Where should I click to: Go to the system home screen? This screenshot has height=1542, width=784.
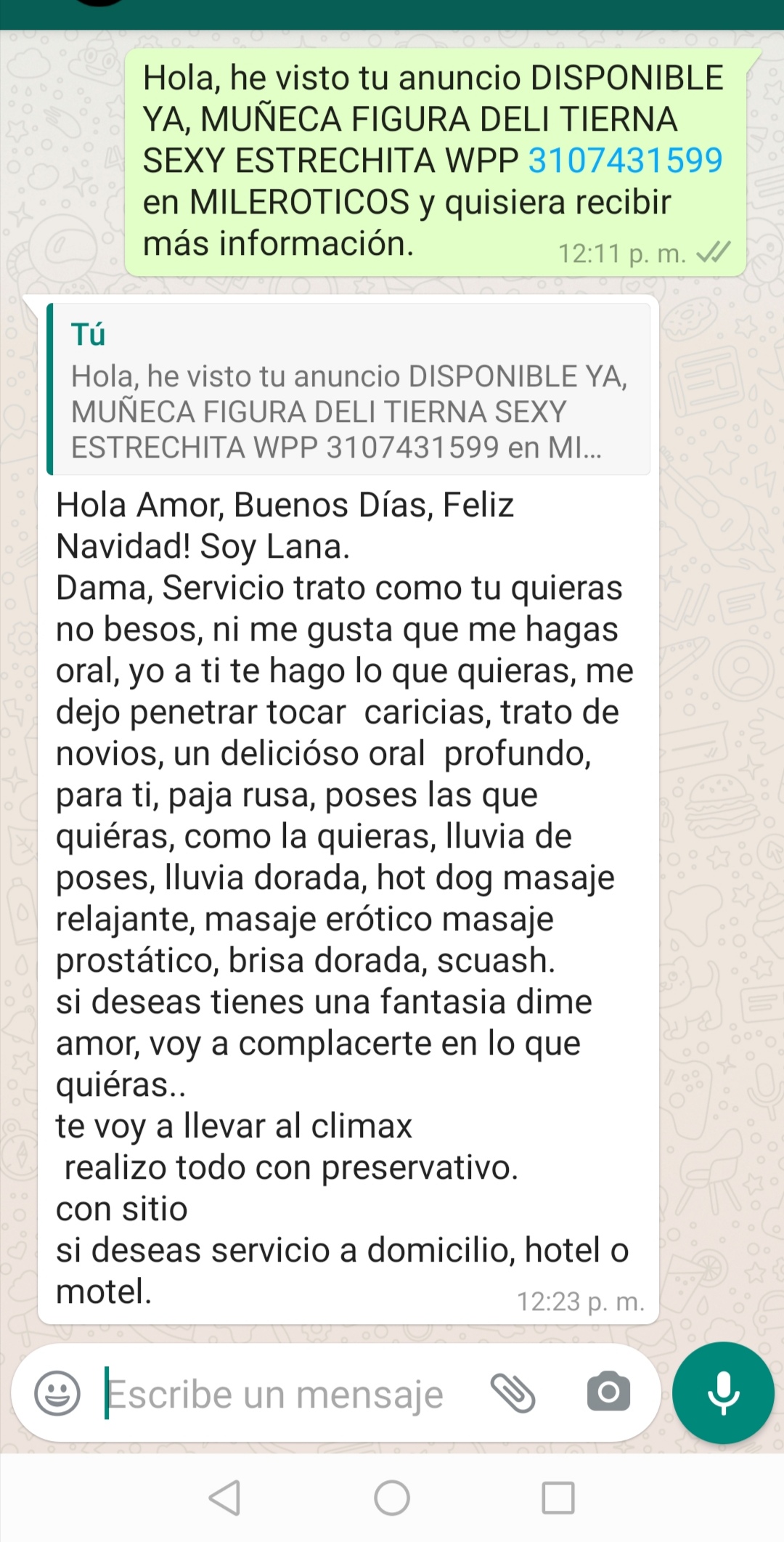coord(392,1498)
